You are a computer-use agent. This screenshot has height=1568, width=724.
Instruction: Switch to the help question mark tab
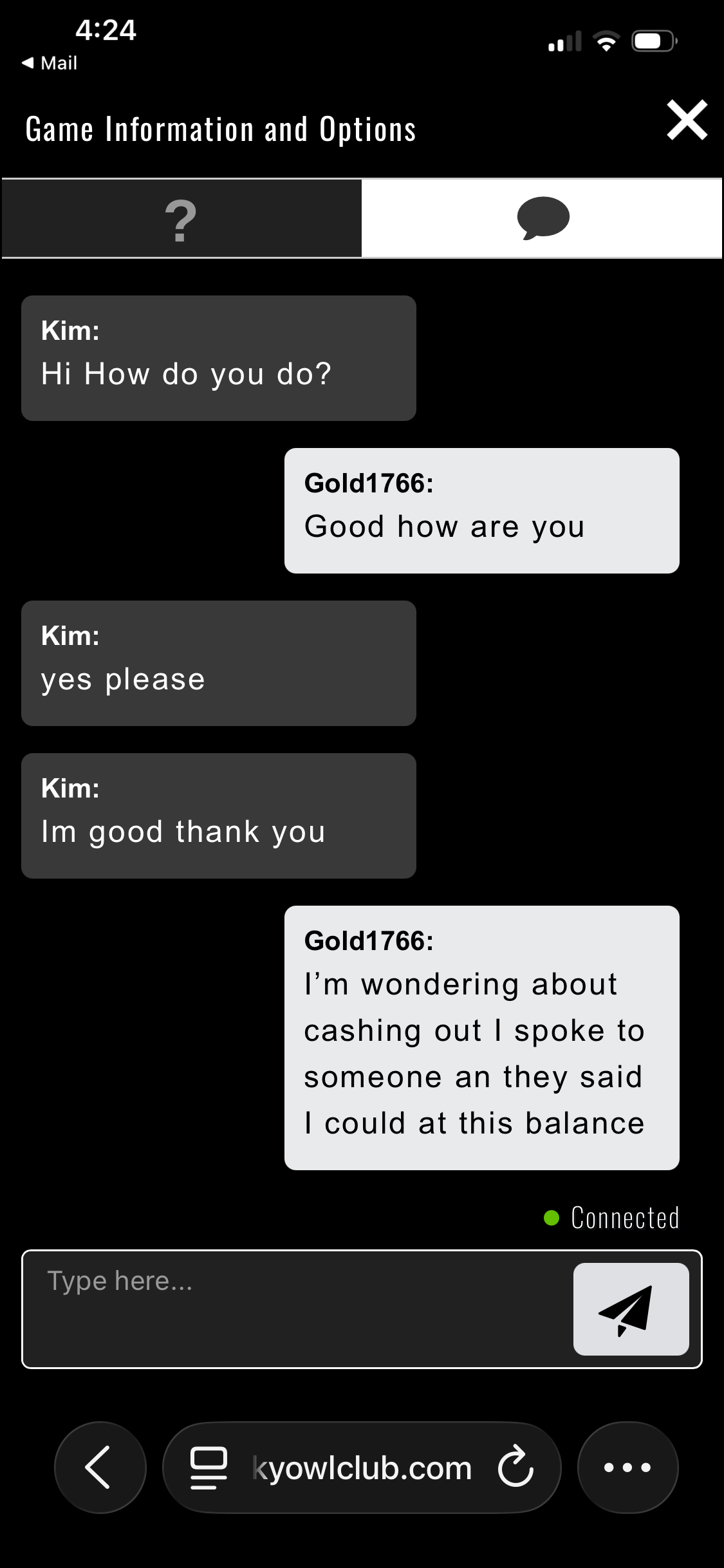[x=181, y=219]
